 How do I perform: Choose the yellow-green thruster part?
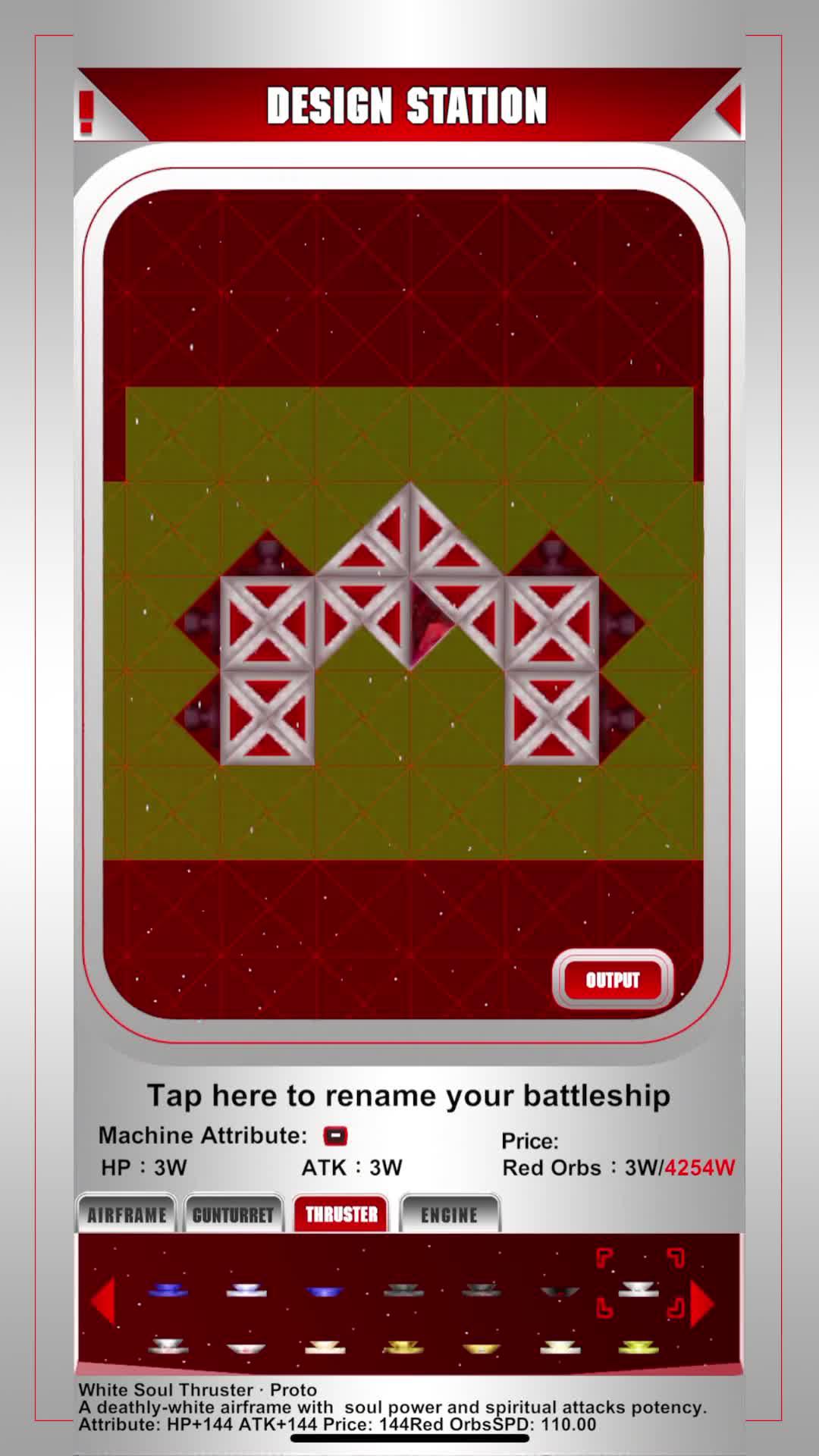[639, 1348]
